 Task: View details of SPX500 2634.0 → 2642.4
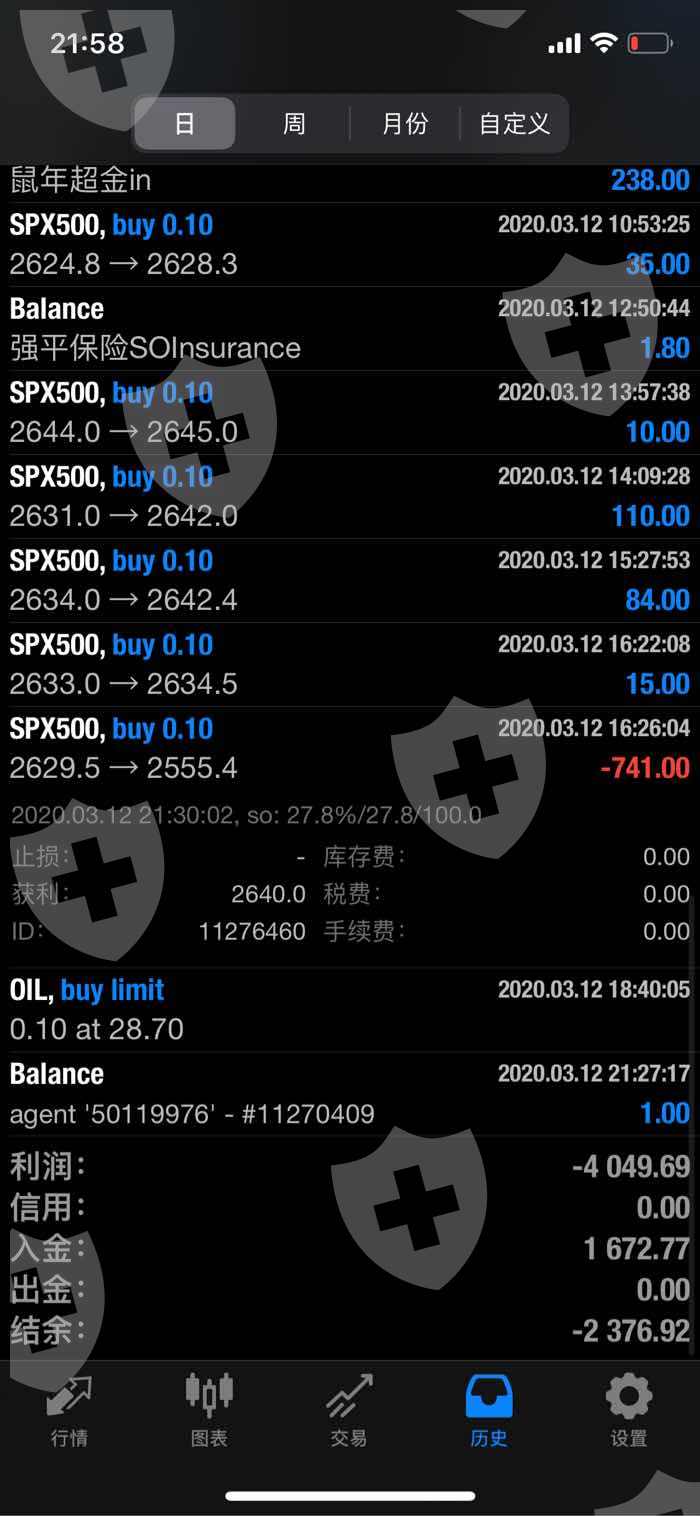(x=350, y=581)
